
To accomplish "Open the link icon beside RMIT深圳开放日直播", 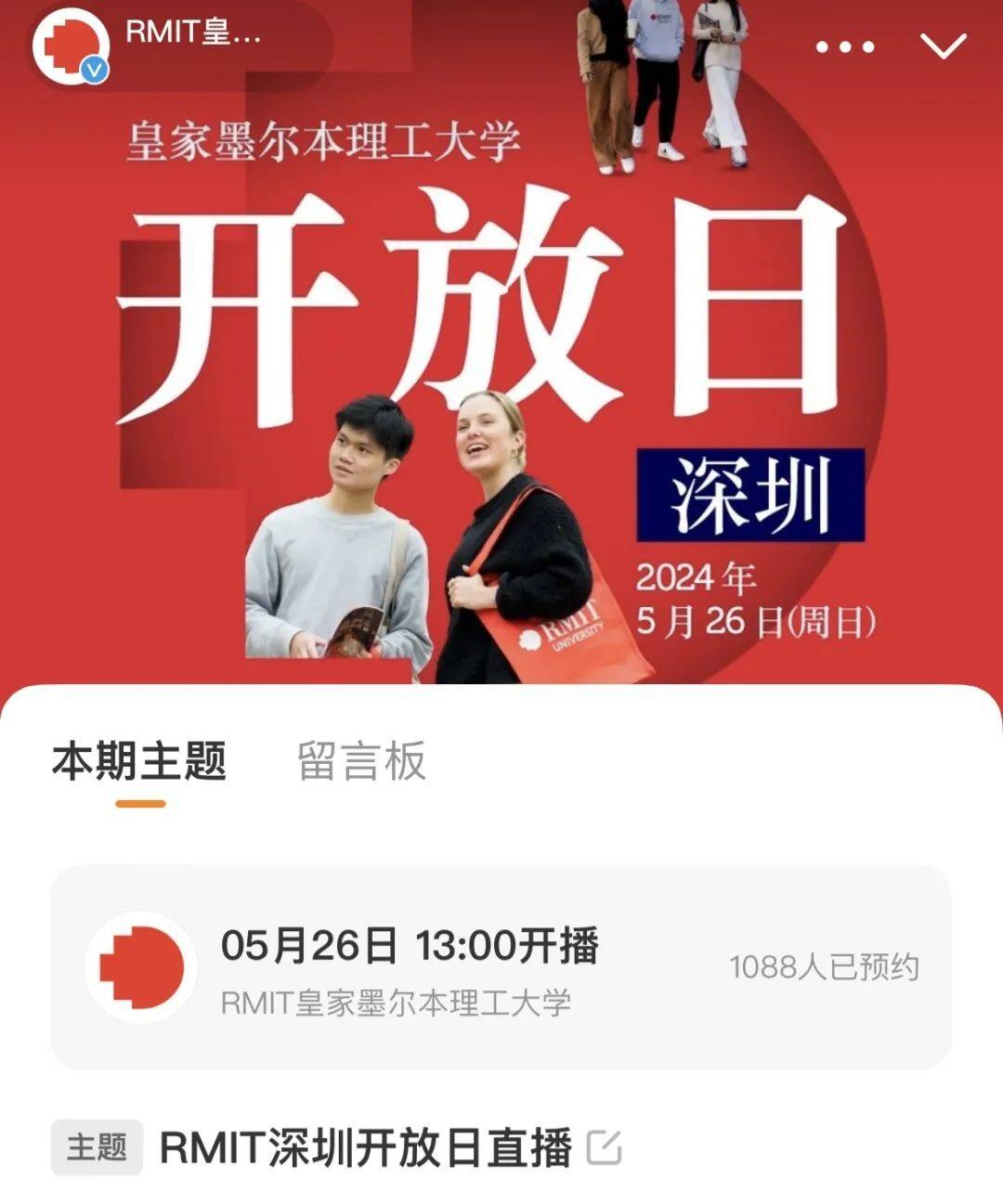I will [605, 1148].
